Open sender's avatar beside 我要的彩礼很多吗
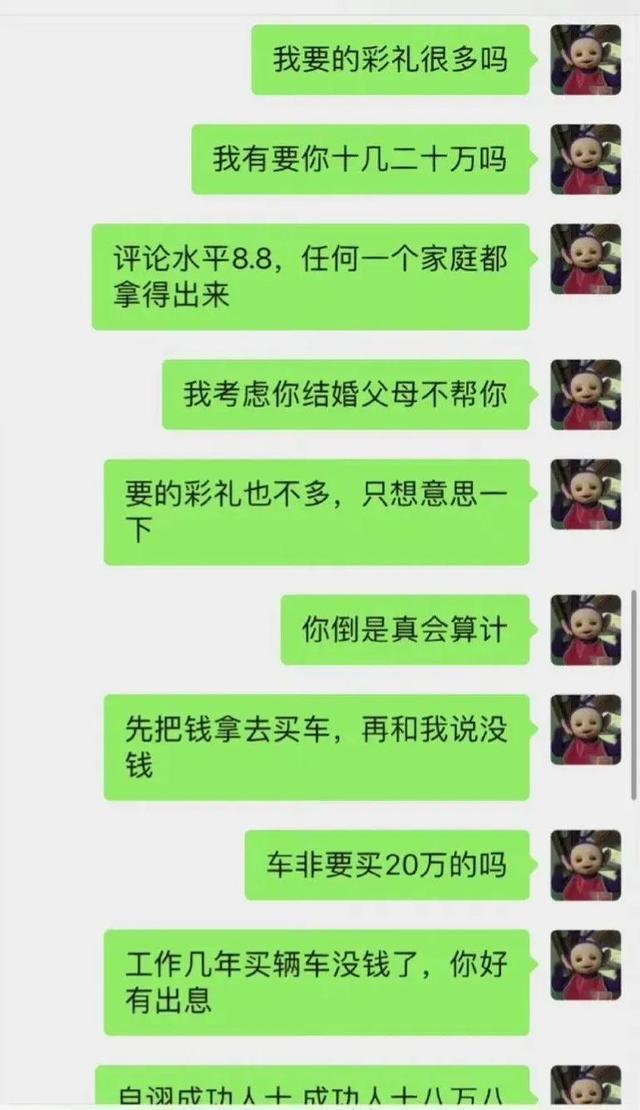640x1110 pixels. tap(586, 60)
